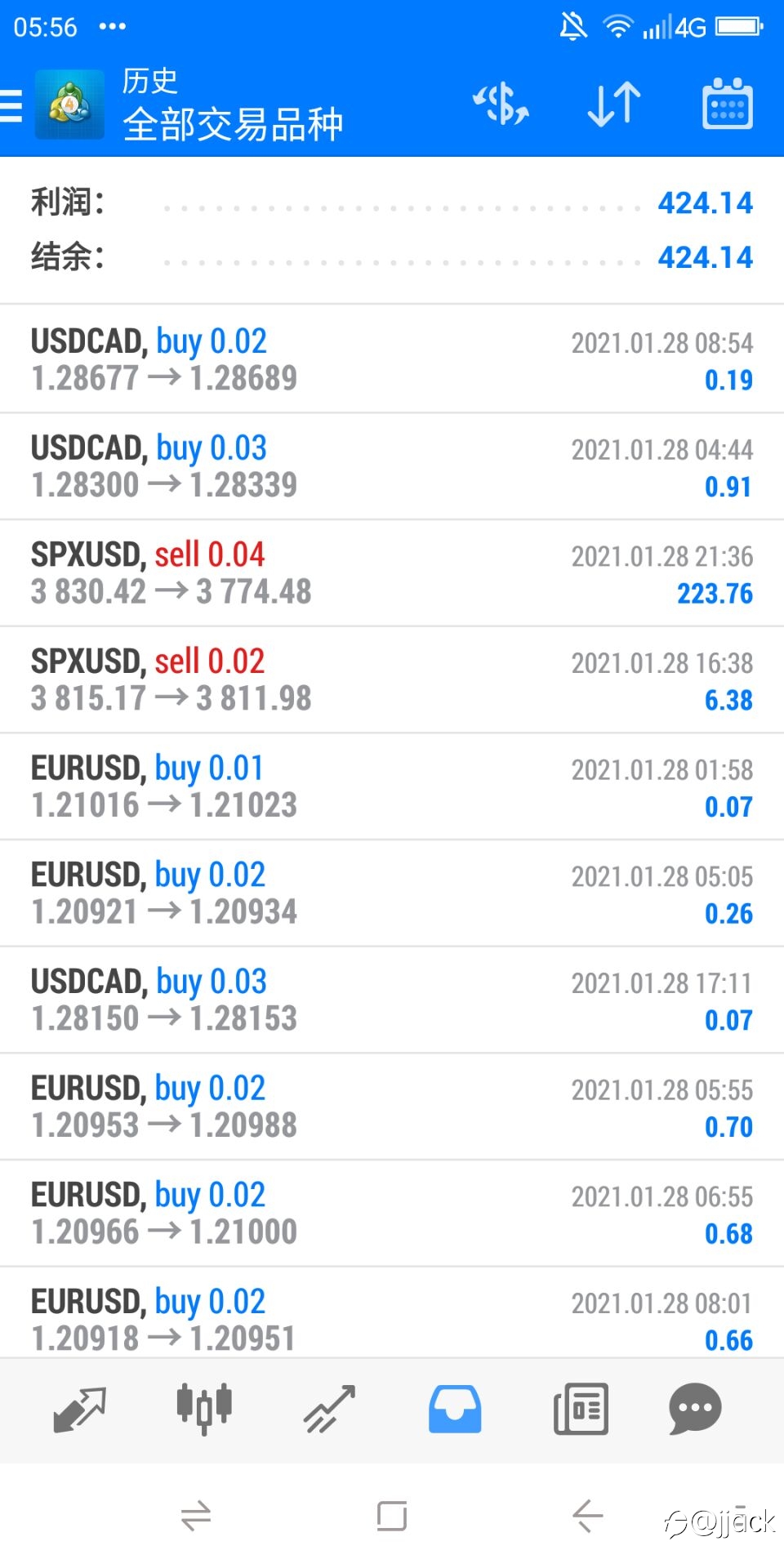Switch to the candlestick Chart tab
The image size is (784, 1568).
click(x=204, y=1410)
